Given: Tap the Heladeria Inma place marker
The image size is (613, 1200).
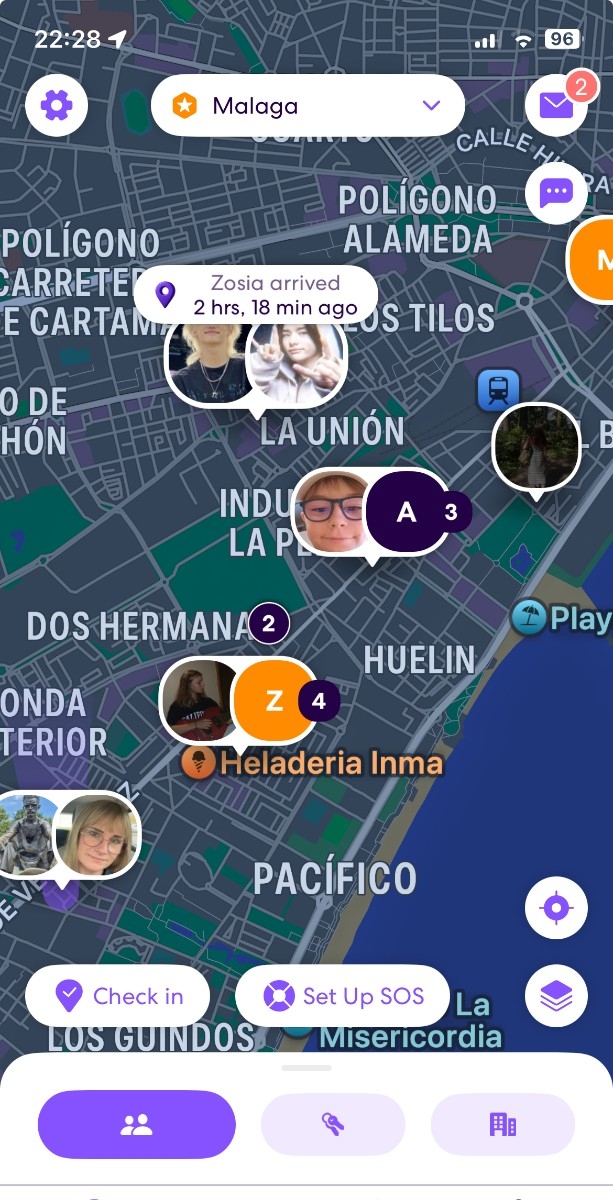Looking at the screenshot, I should pos(199,763).
